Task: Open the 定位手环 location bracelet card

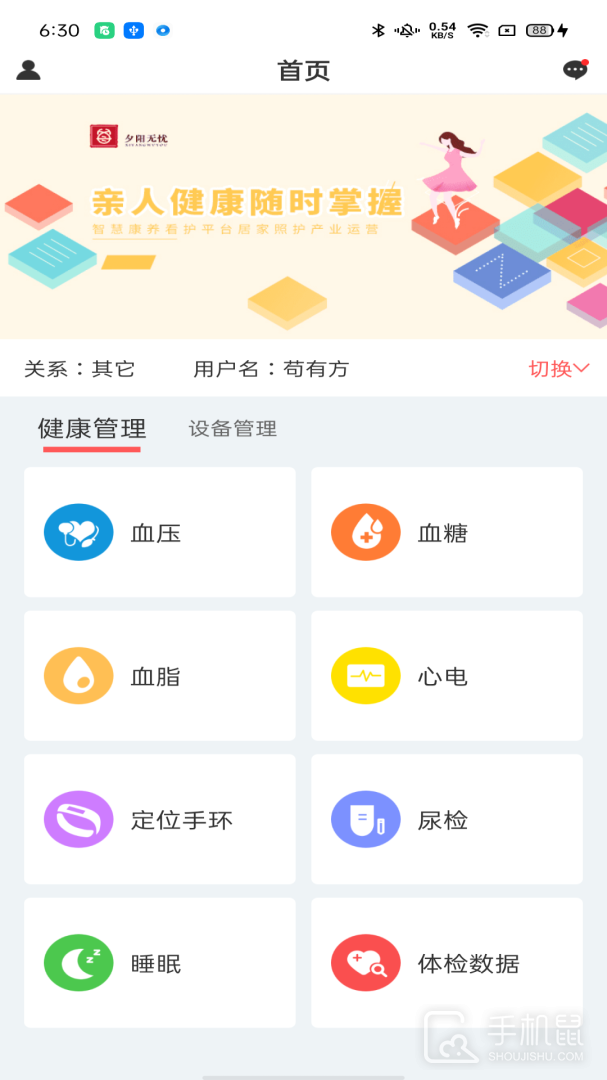Action: tap(160, 820)
